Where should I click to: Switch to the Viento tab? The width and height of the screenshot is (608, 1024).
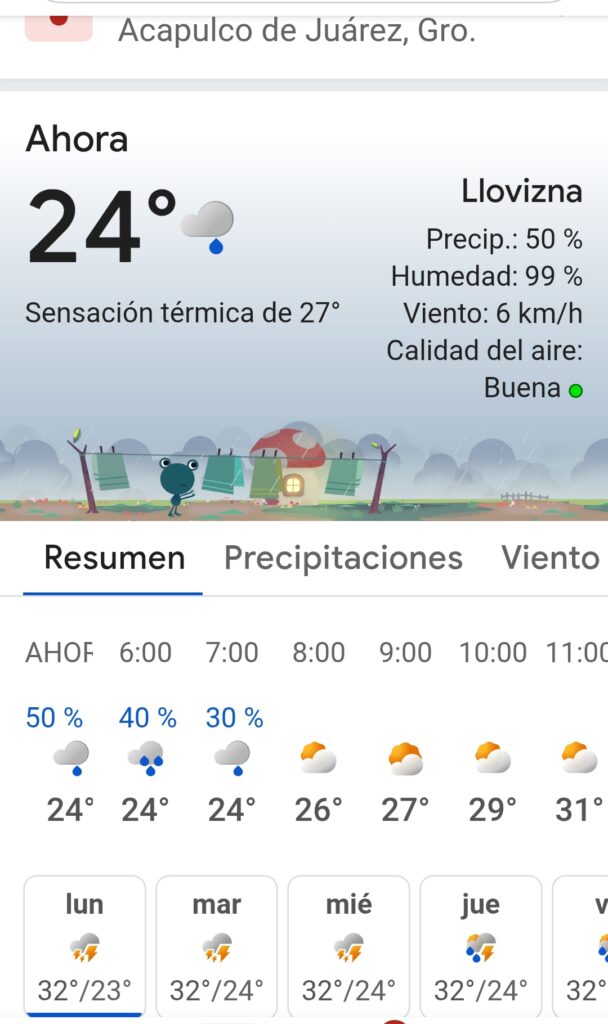pyautogui.click(x=550, y=558)
